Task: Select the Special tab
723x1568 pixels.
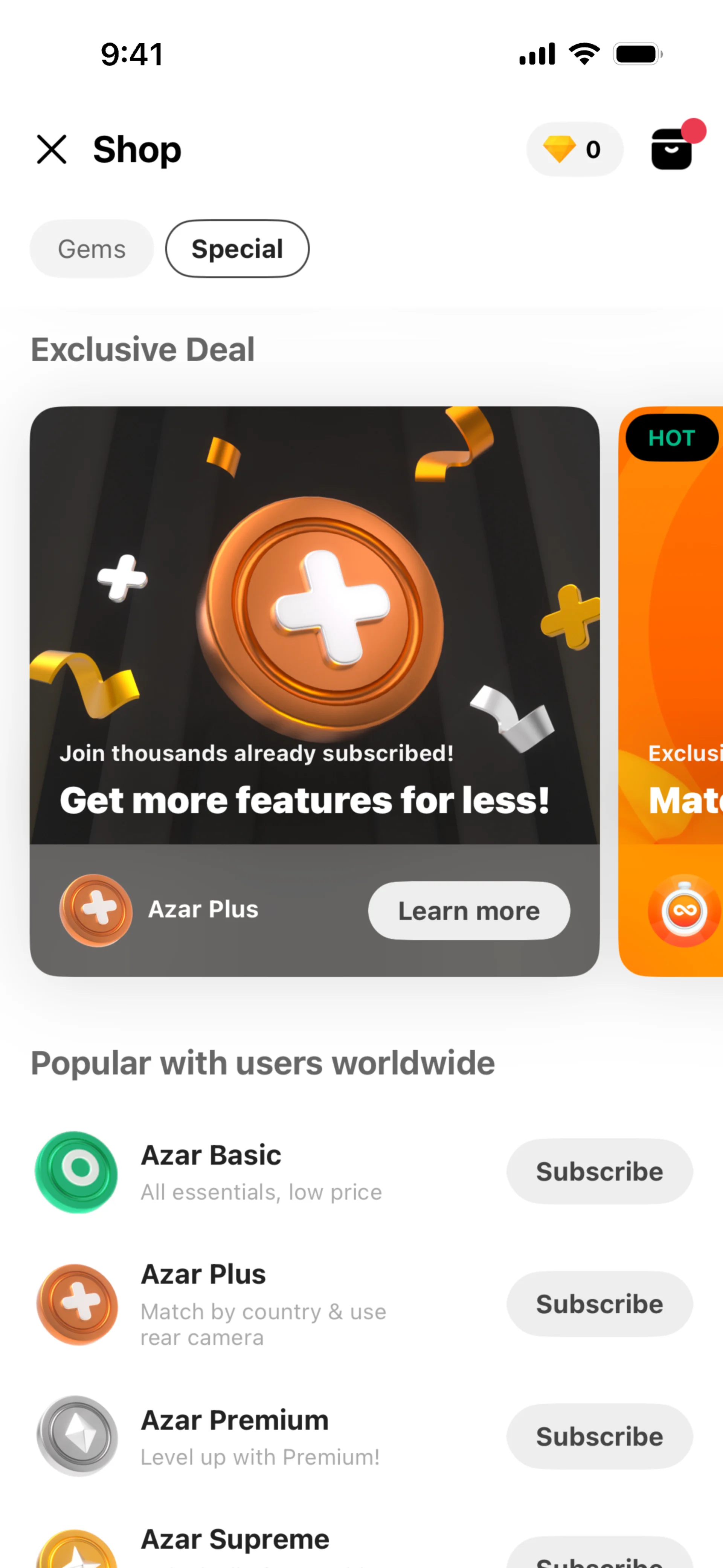Action: (x=237, y=249)
